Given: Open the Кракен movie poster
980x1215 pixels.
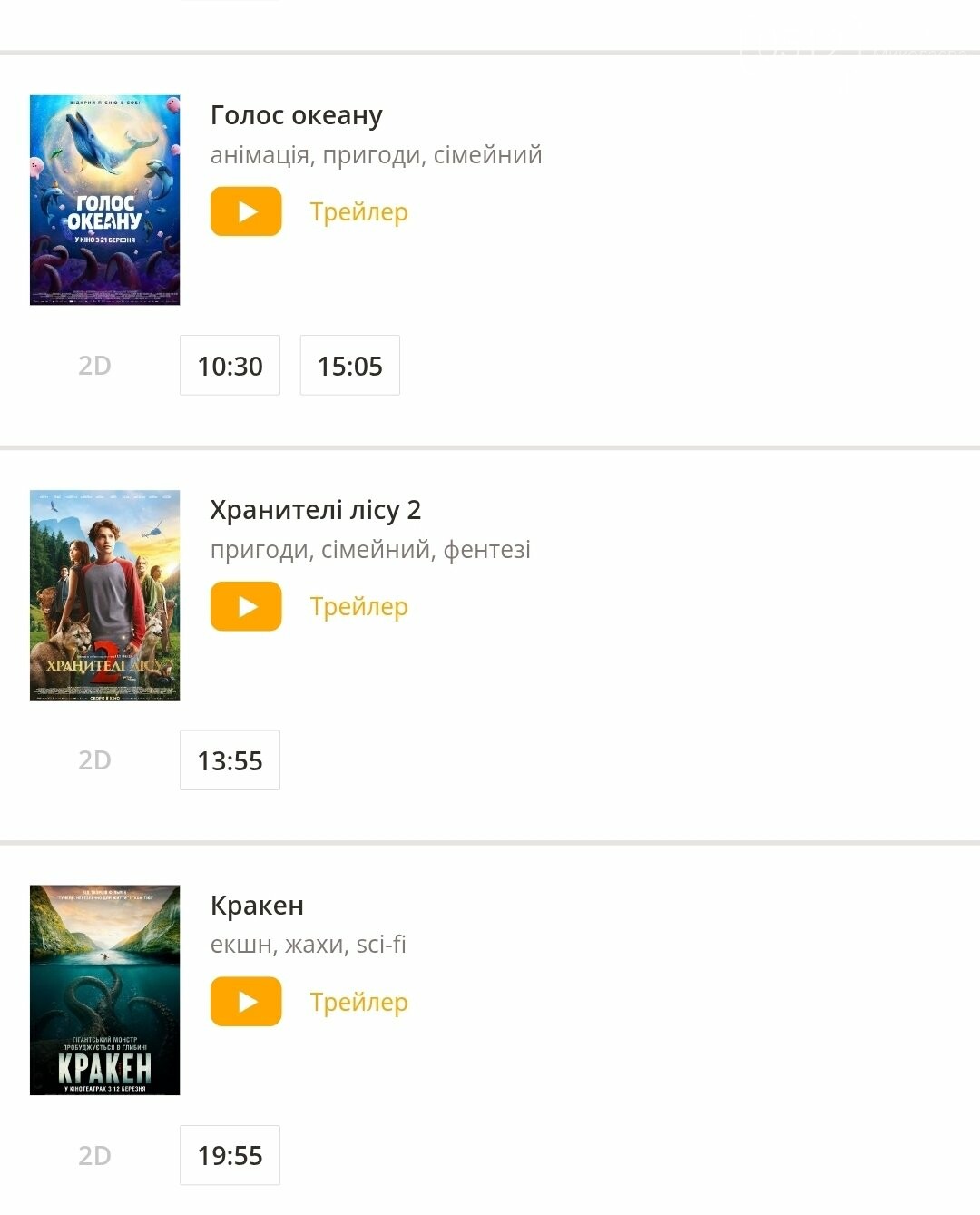Looking at the screenshot, I should (104, 990).
